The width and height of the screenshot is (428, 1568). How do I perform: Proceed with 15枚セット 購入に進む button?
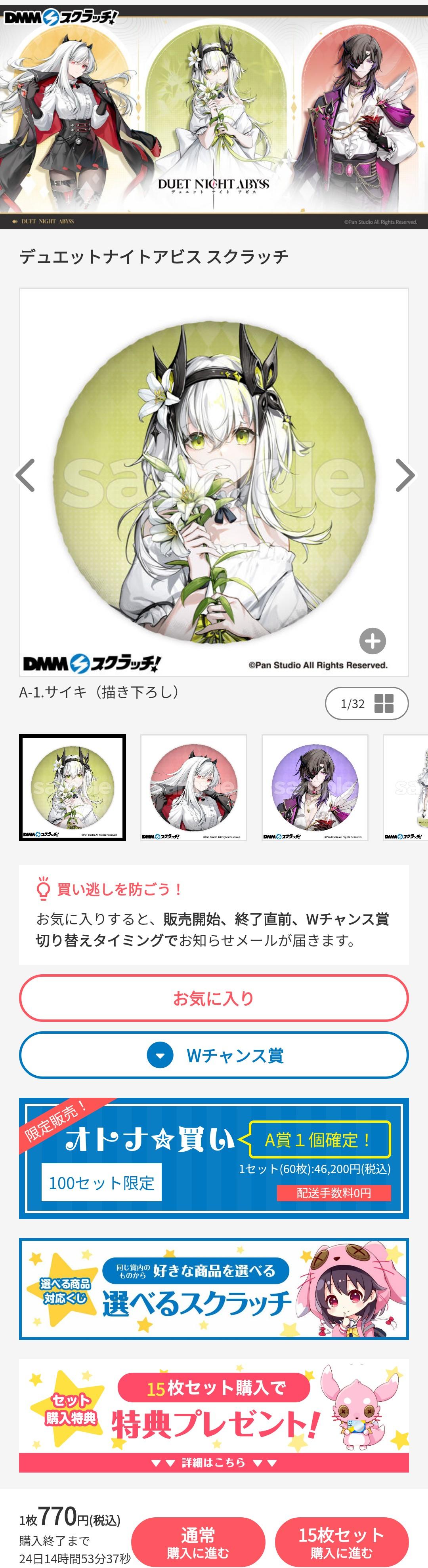click(x=341, y=1542)
